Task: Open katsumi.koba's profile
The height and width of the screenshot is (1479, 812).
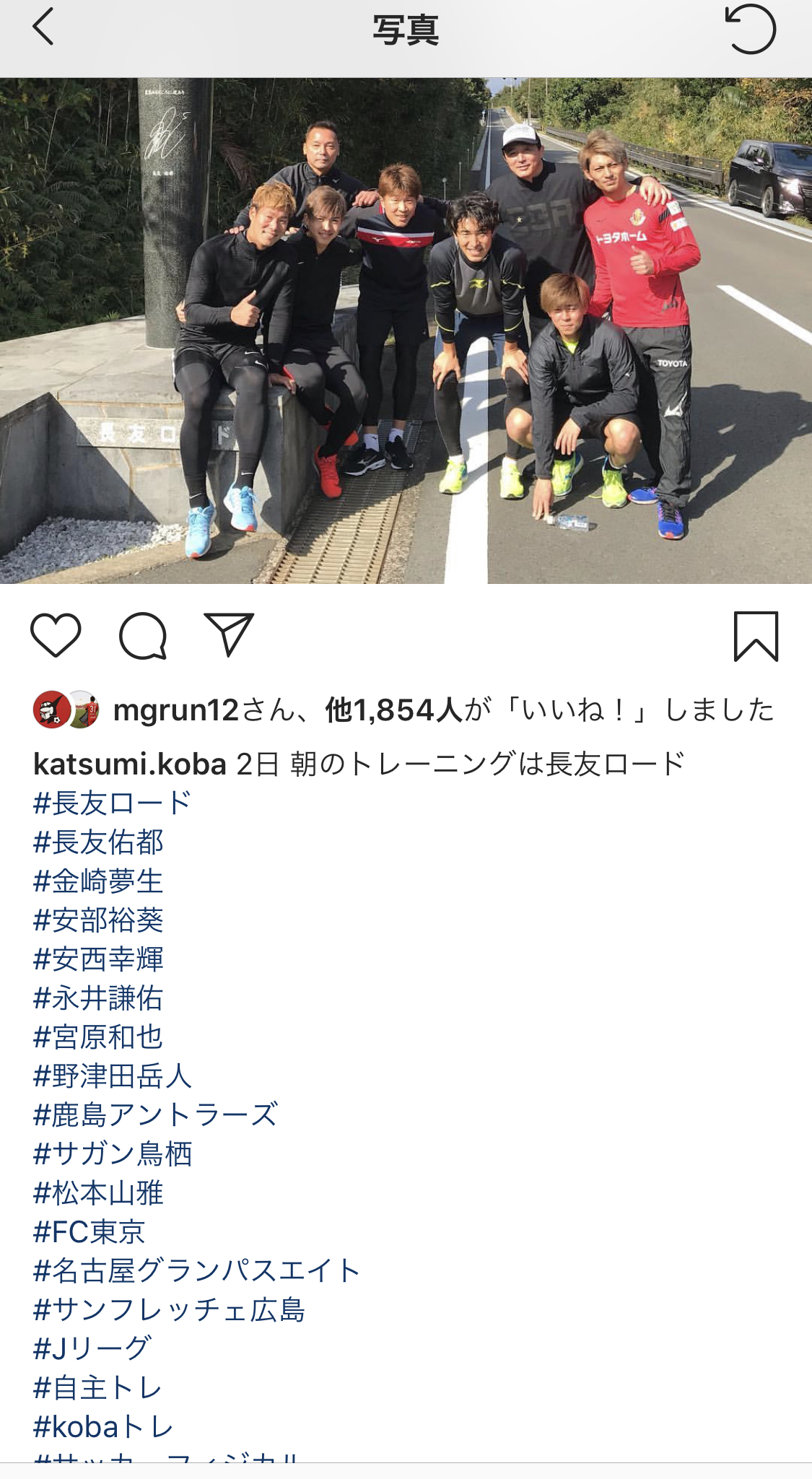Action: 130,764
